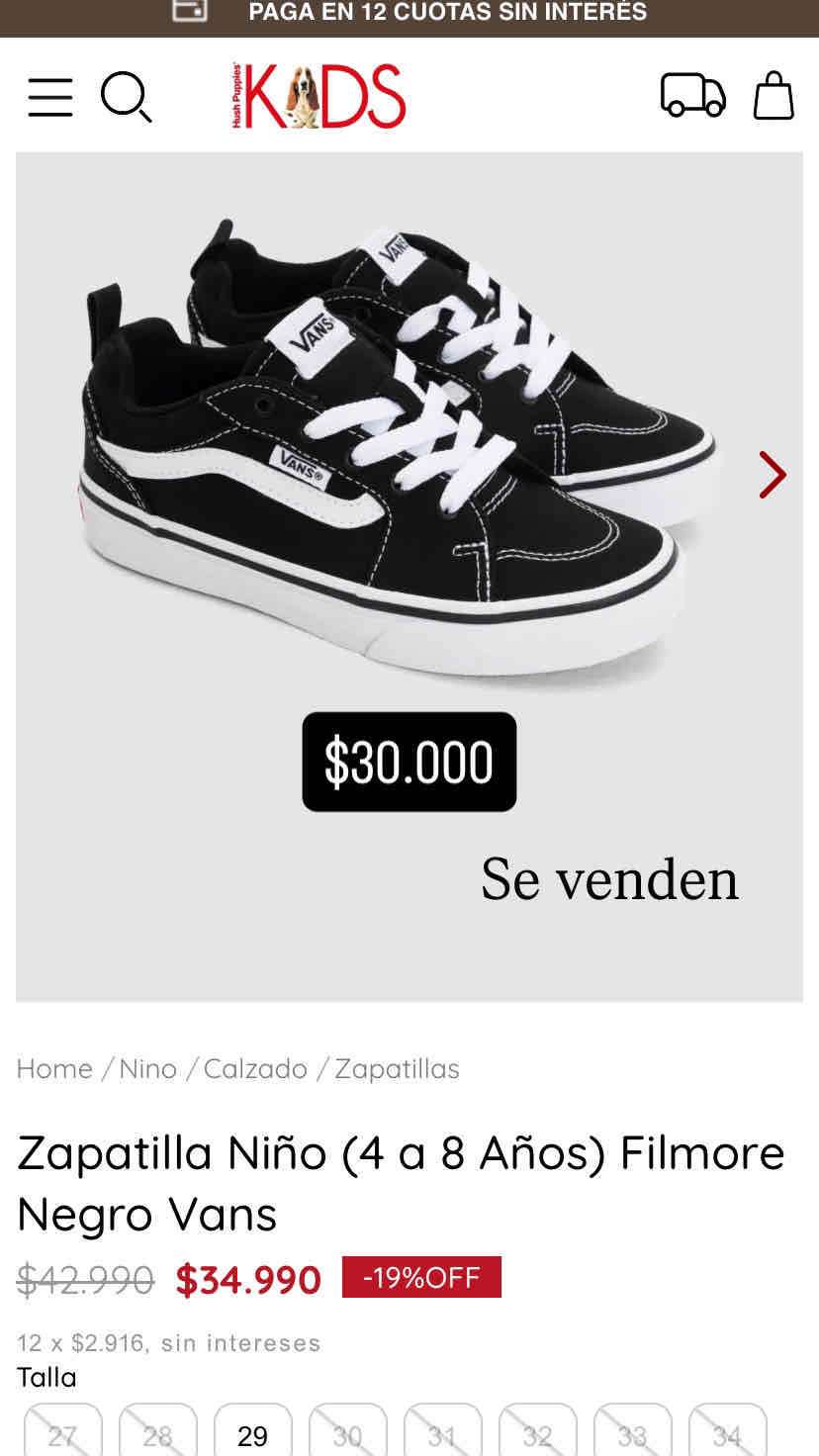This screenshot has width=819, height=1456.
Task: Click the $30.000 price sticker on photo
Action: click(x=409, y=763)
